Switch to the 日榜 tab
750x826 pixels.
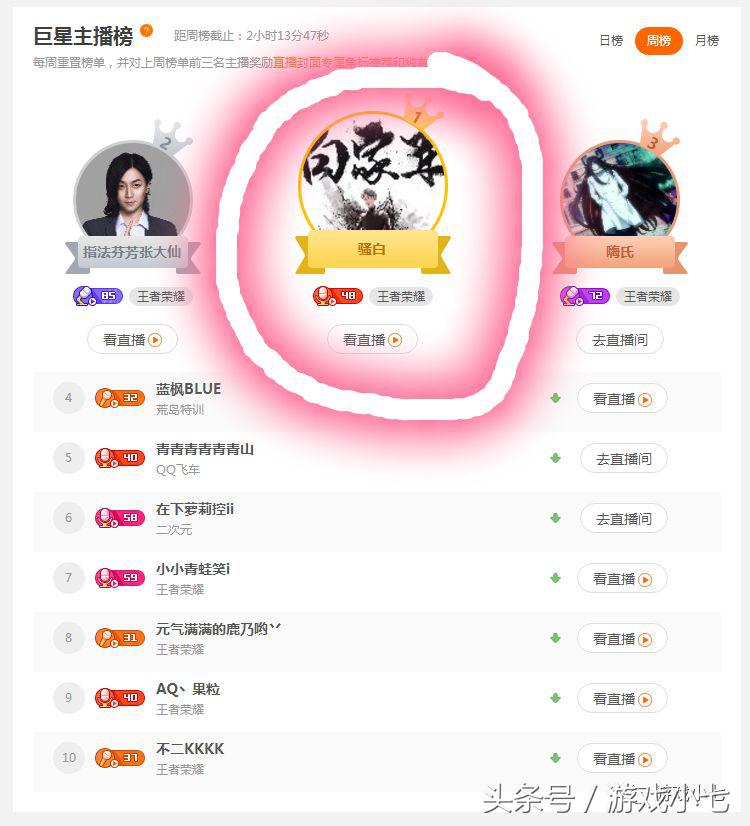[611, 41]
